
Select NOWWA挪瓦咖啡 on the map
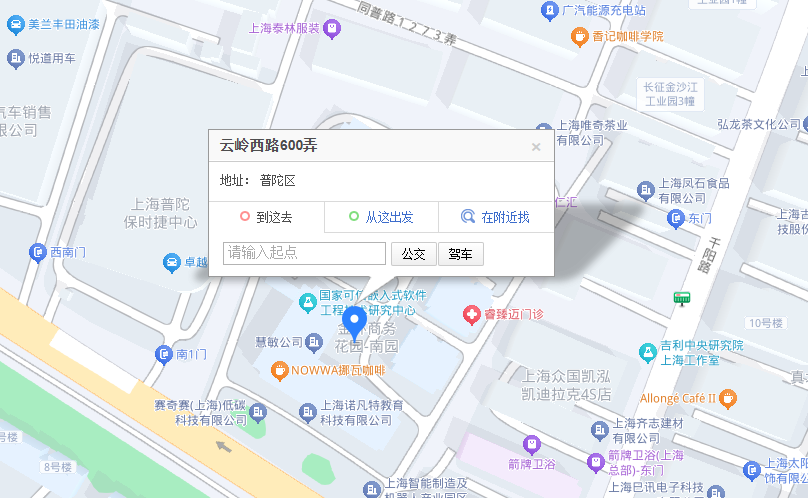(x=281, y=370)
